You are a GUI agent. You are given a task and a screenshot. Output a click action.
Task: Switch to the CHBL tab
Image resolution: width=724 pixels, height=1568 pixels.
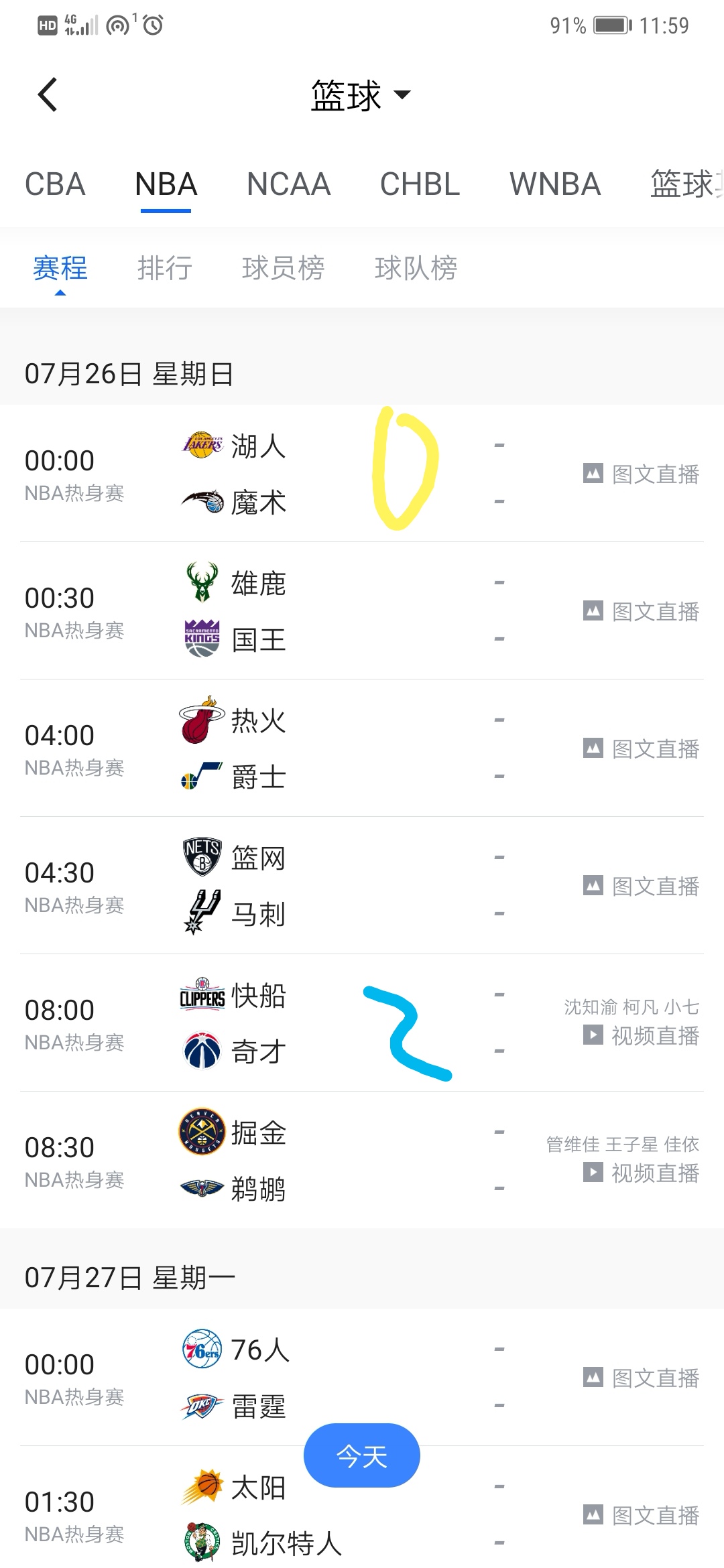(420, 184)
